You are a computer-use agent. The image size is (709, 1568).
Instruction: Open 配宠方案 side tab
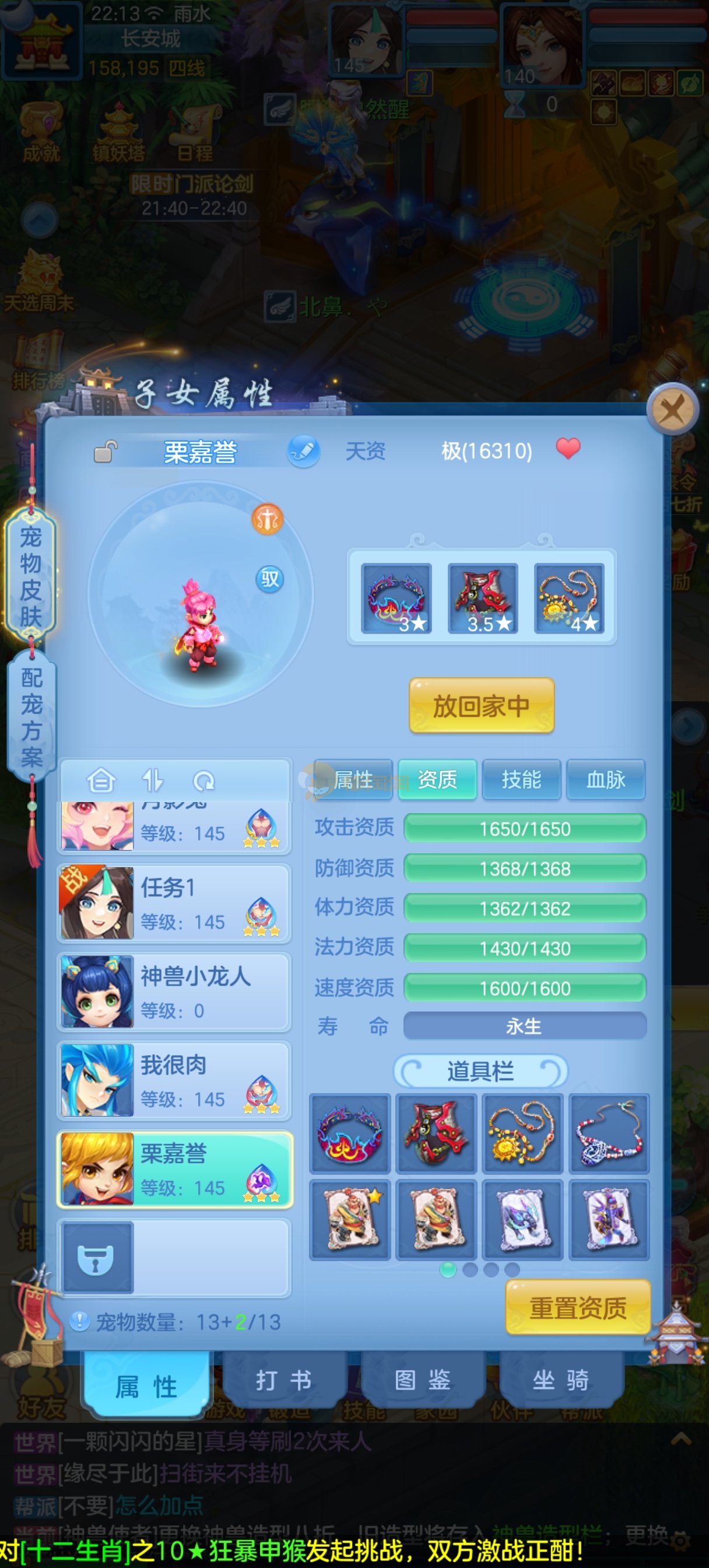coord(31,716)
